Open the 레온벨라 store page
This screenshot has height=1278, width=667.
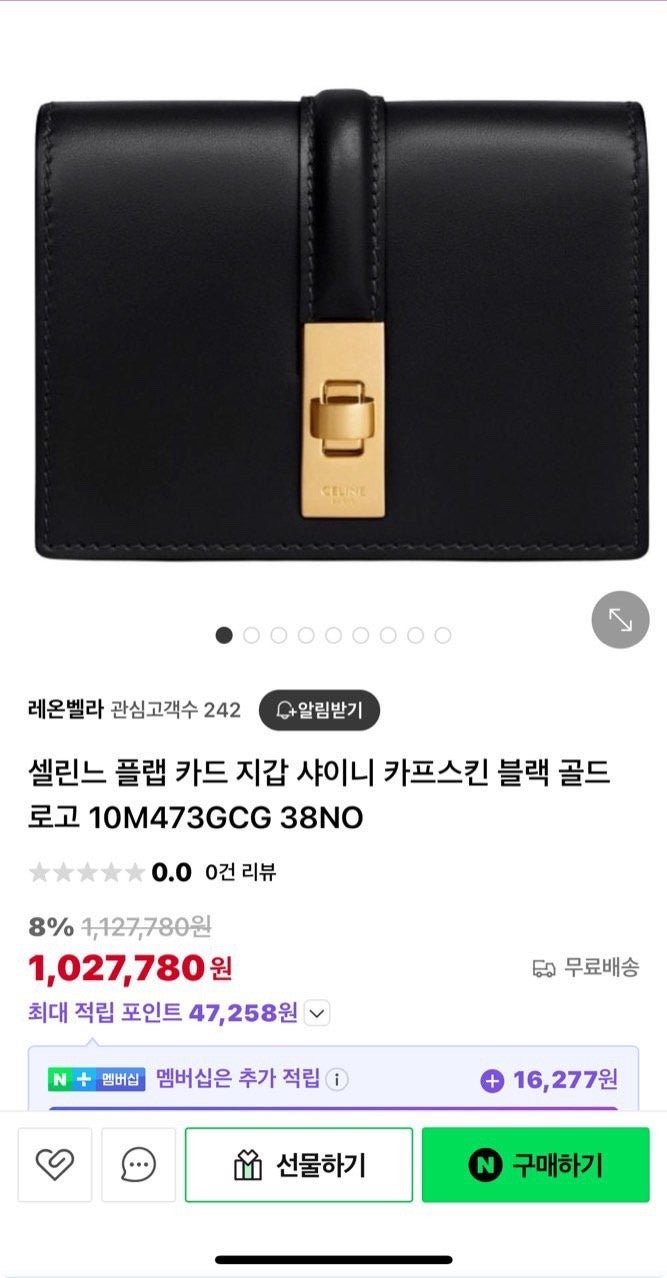coord(66,710)
